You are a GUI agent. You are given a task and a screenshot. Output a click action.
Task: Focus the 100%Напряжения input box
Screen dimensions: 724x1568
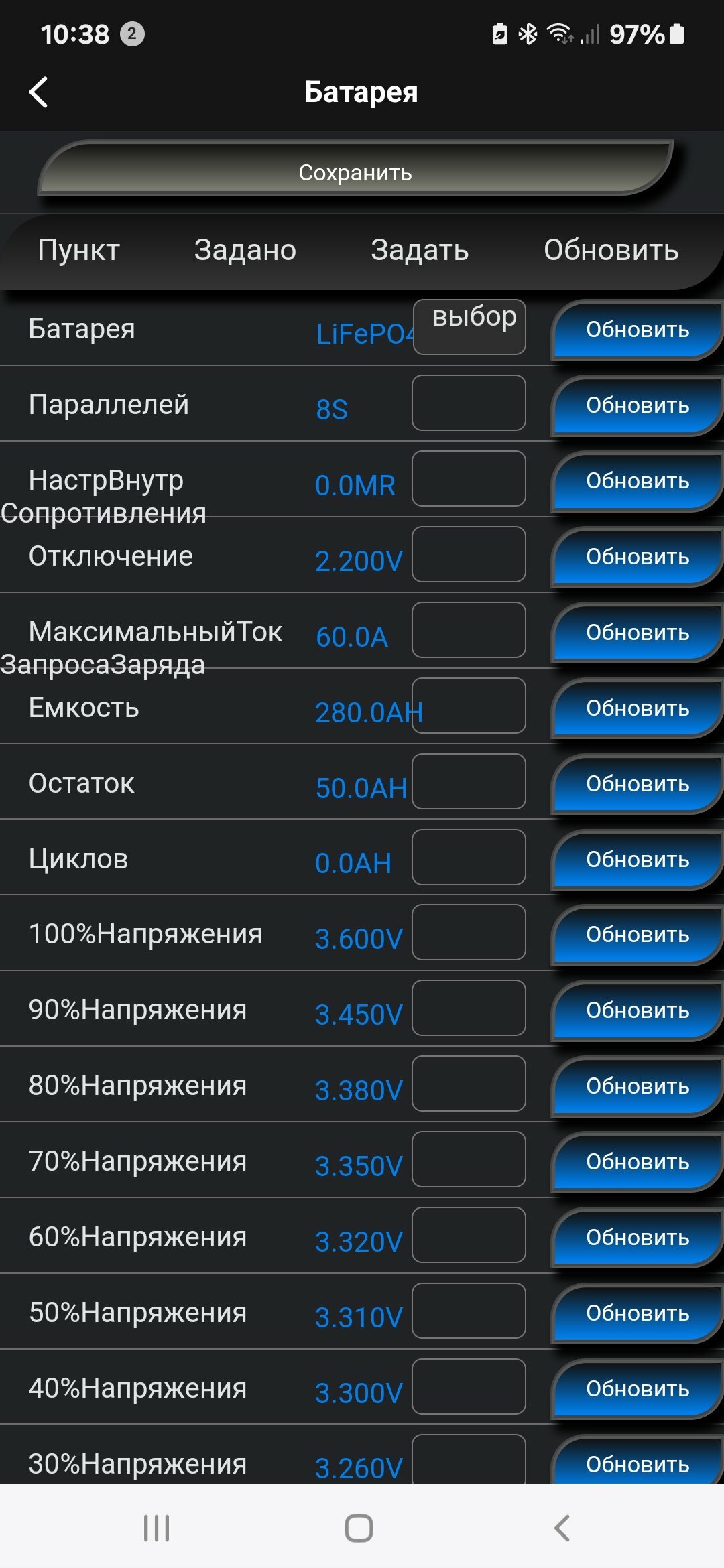(469, 932)
